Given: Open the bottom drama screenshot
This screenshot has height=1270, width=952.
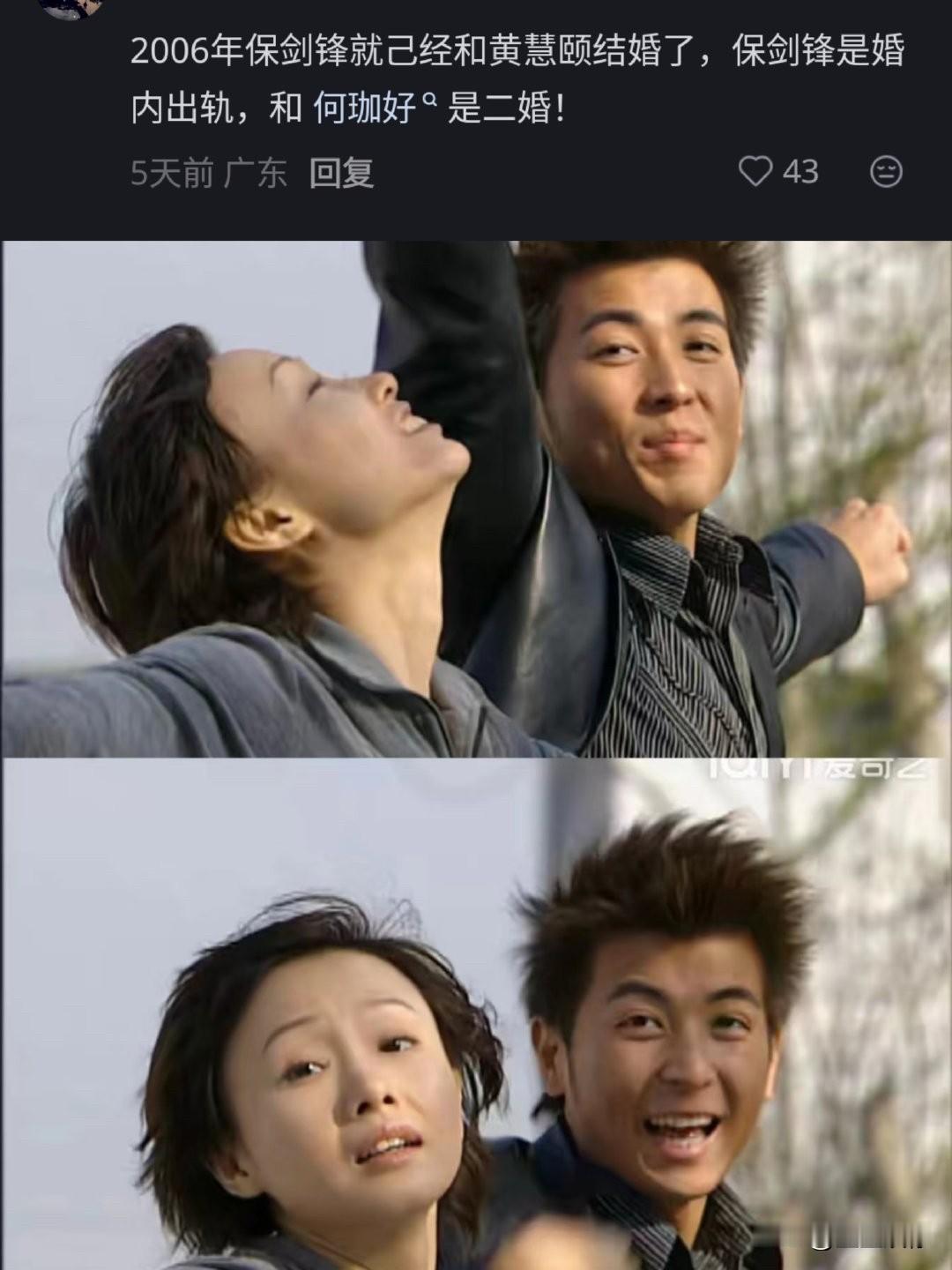Looking at the screenshot, I should [x=476, y=1014].
